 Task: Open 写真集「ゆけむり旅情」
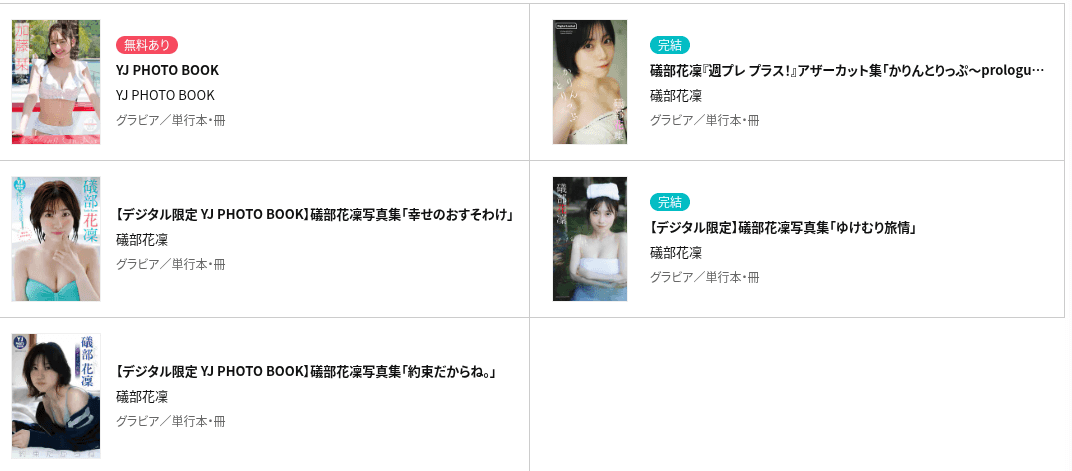pos(783,227)
